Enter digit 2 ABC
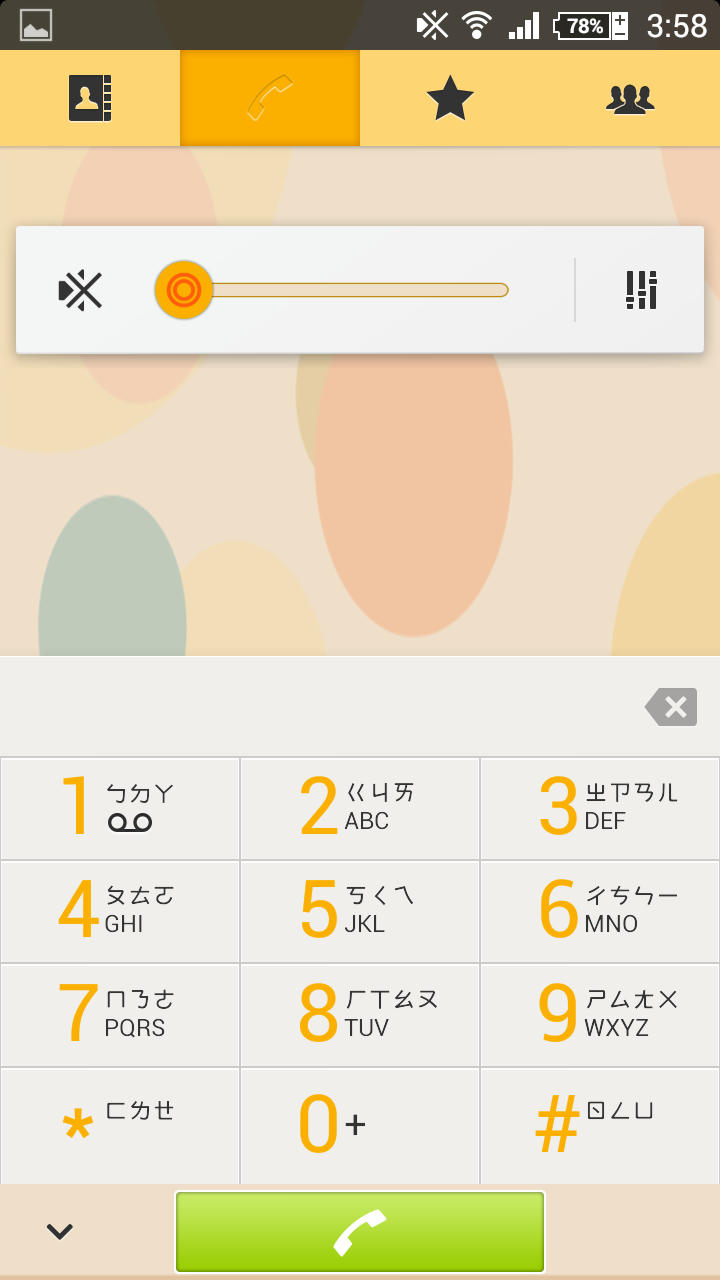This screenshot has width=720, height=1280. point(360,808)
